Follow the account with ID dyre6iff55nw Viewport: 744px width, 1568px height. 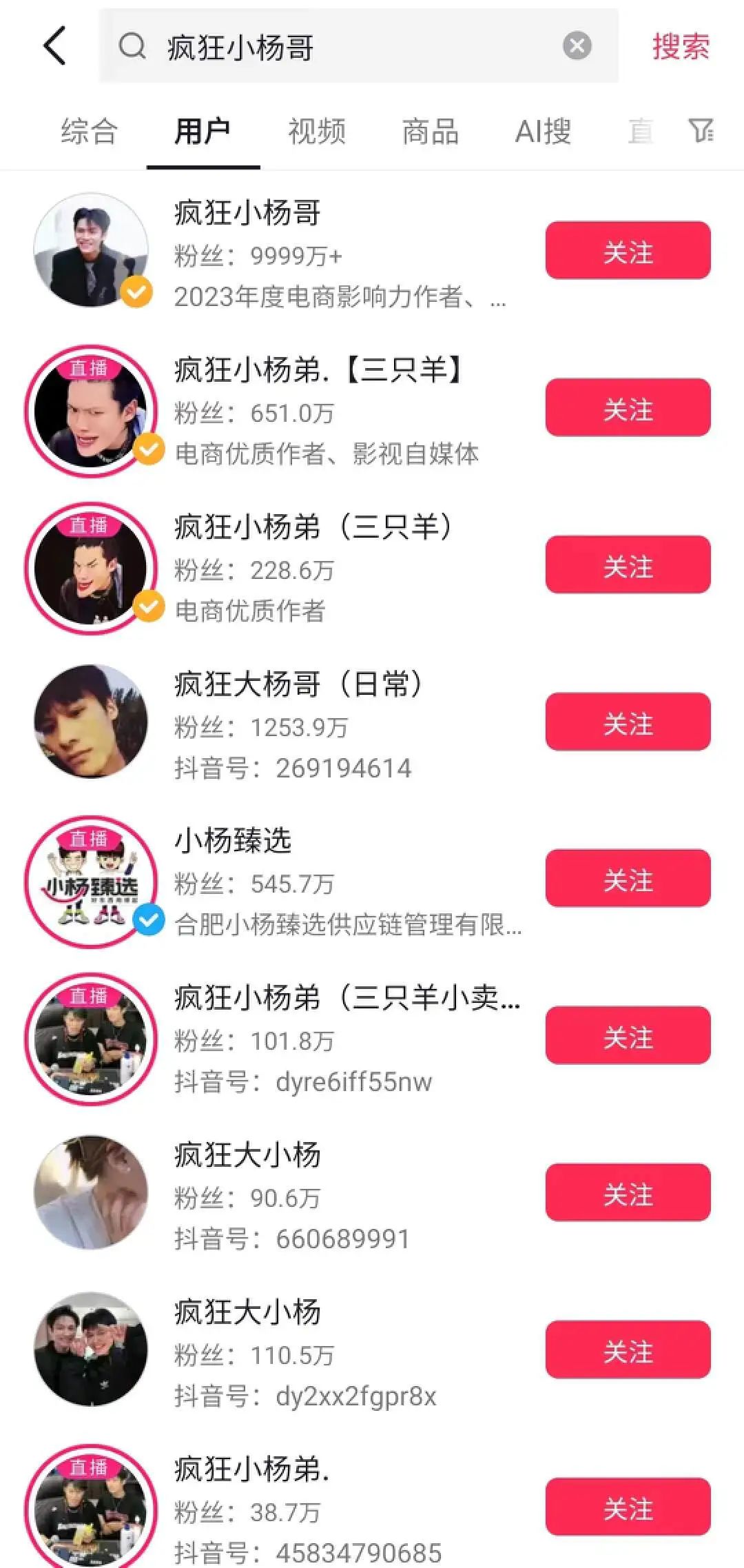pyautogui.click(x=628, y=1035)
